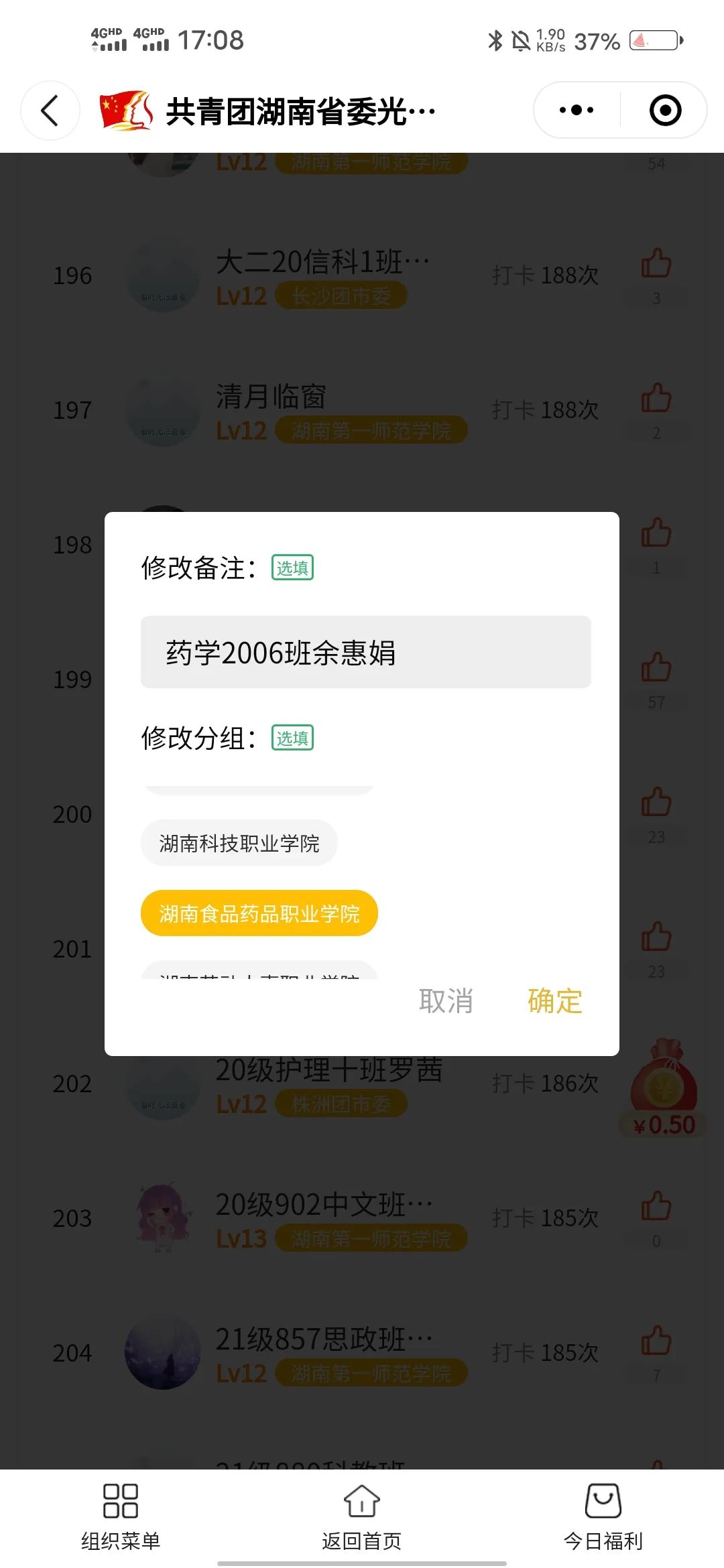724x1568 pixels.
Task: Tap the 取消 button in the dialog
Action: click(x=446, y=1001)
